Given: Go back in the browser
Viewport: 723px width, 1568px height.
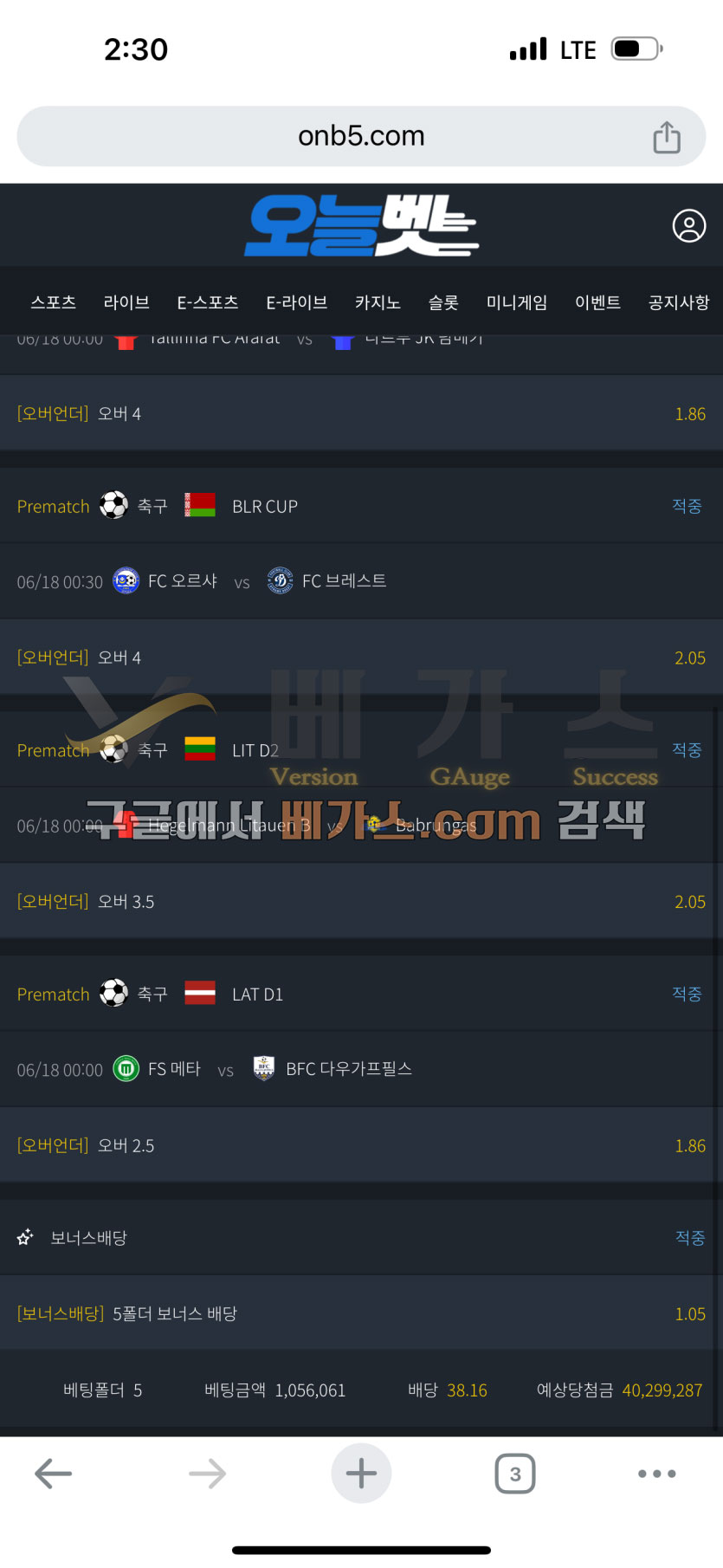Looking at the screenshot, I should 53,1474.
